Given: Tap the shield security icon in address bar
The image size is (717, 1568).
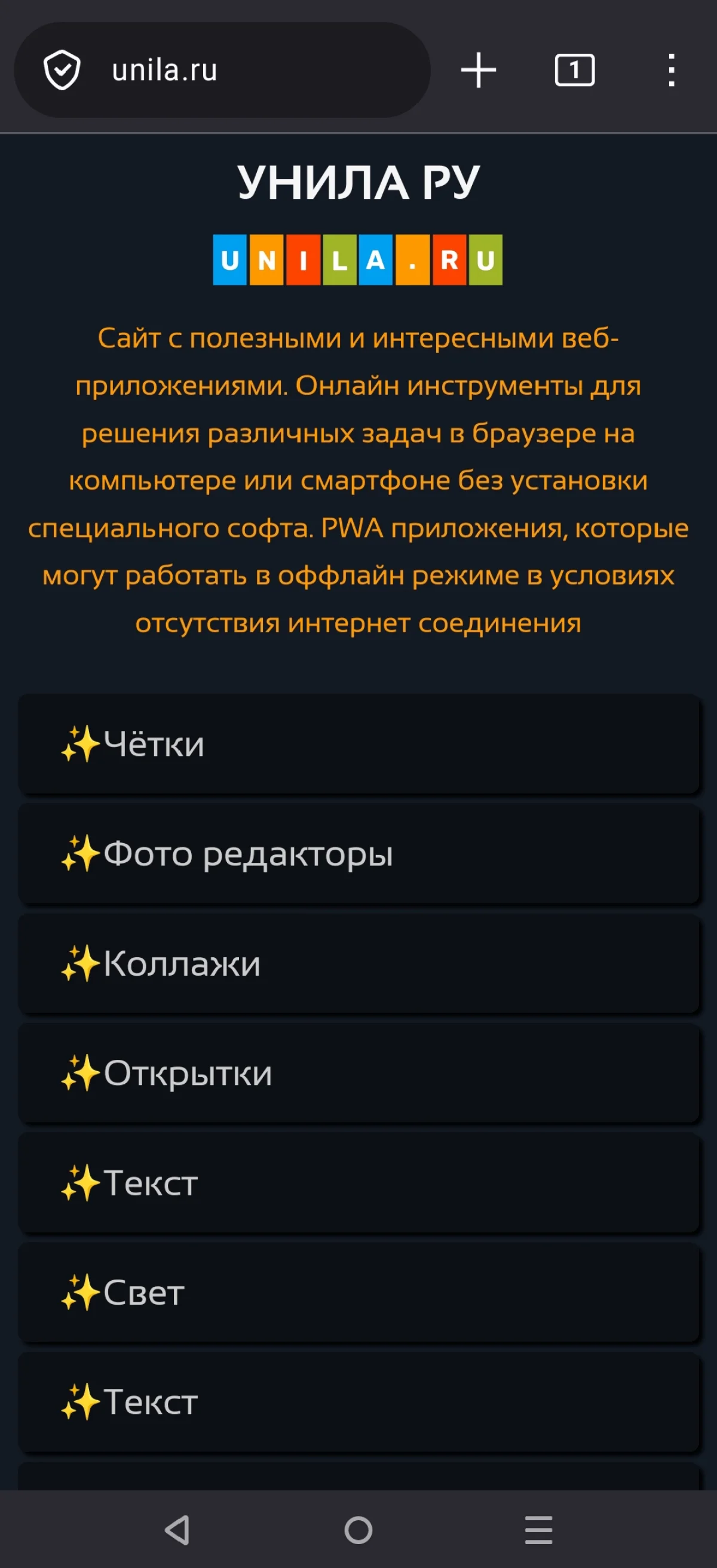Looking at the screenshot, I should 63,70.
